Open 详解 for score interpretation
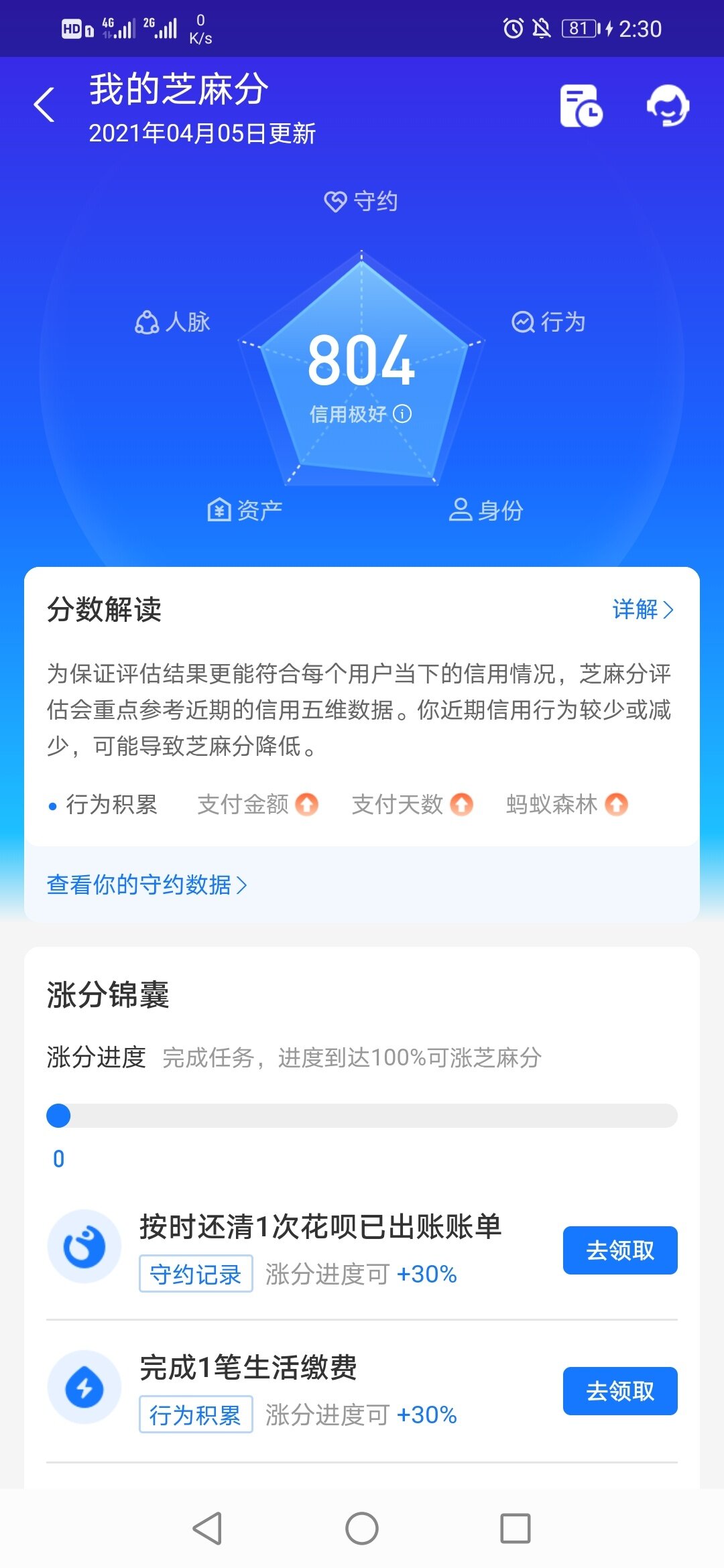724x1568 pixels. click(x=642, y=609)
